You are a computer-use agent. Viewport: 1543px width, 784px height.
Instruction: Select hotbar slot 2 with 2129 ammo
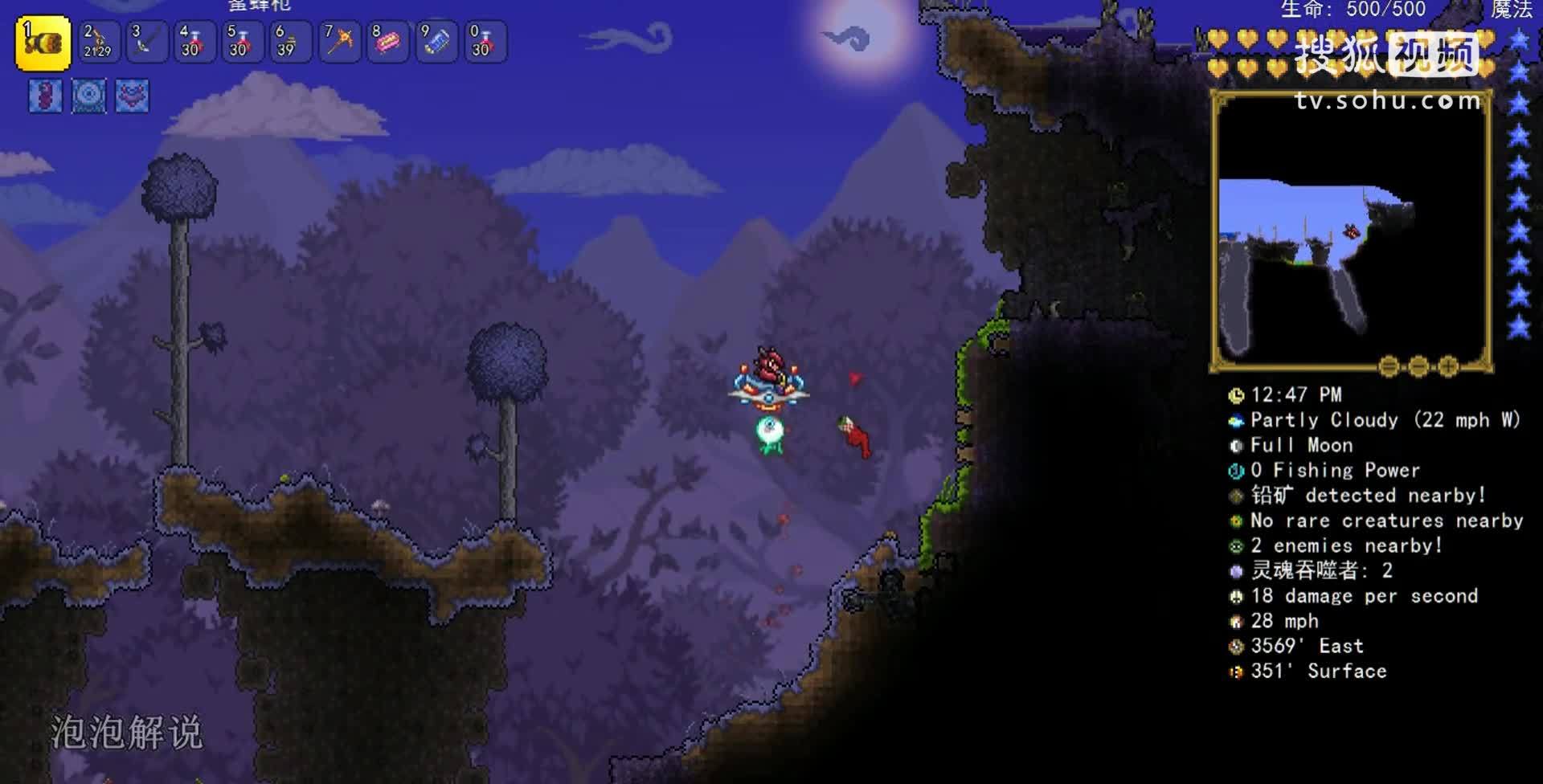tap(99, 42)
